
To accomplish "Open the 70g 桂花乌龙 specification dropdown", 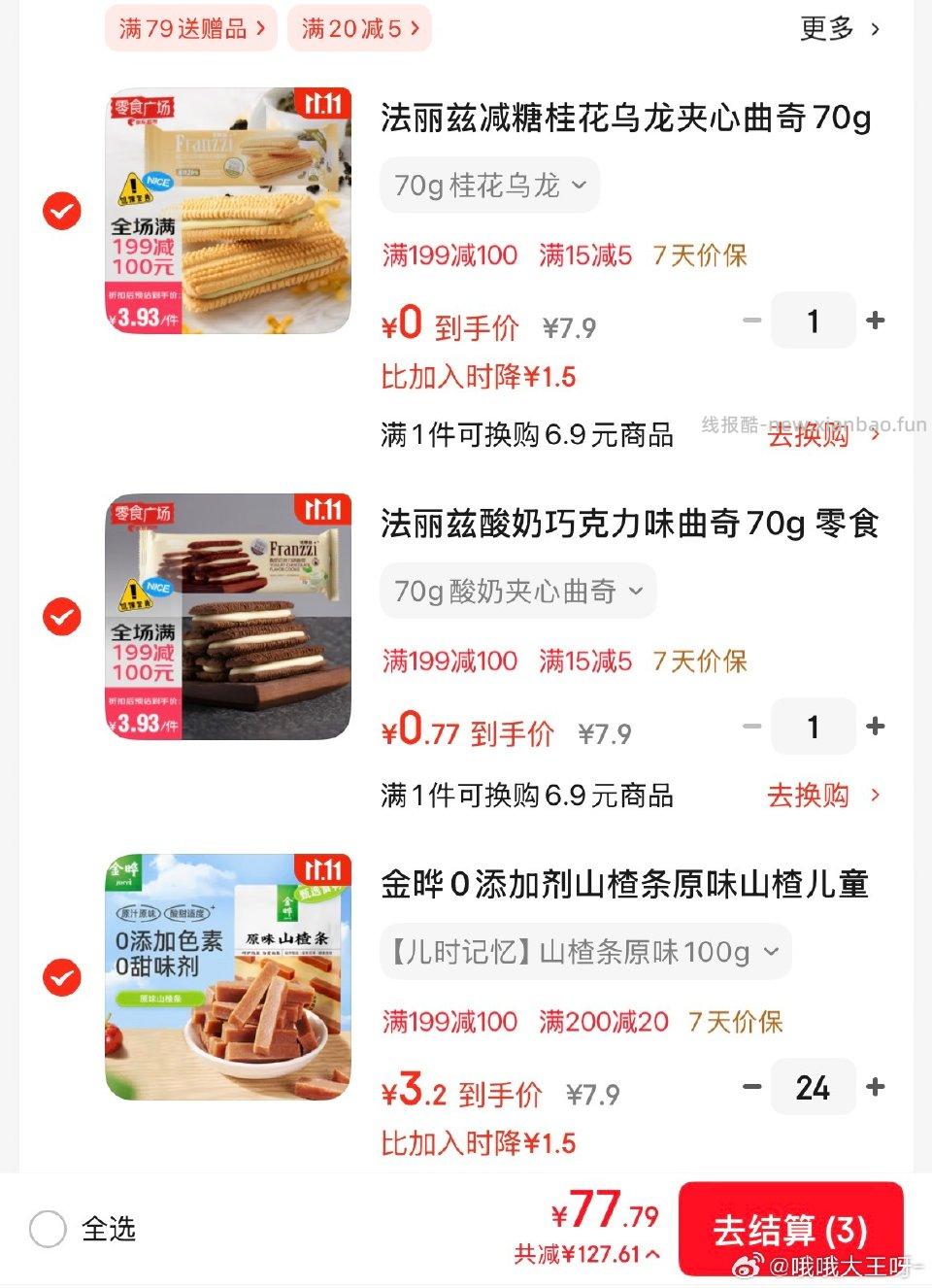I will pyautogui.click(x=489, y=185).
